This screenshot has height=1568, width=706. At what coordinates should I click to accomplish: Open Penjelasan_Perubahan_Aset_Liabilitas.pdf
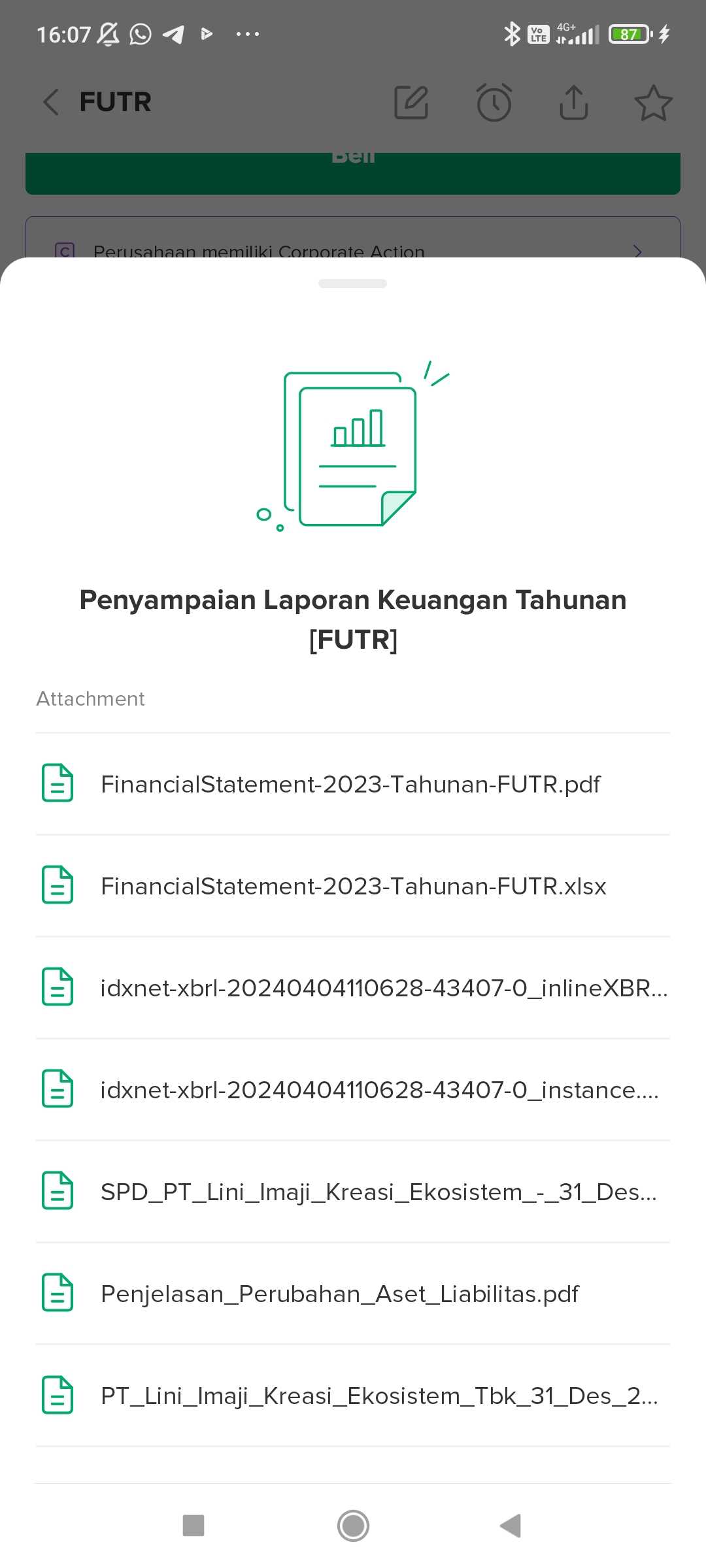tap(340, 1294)
